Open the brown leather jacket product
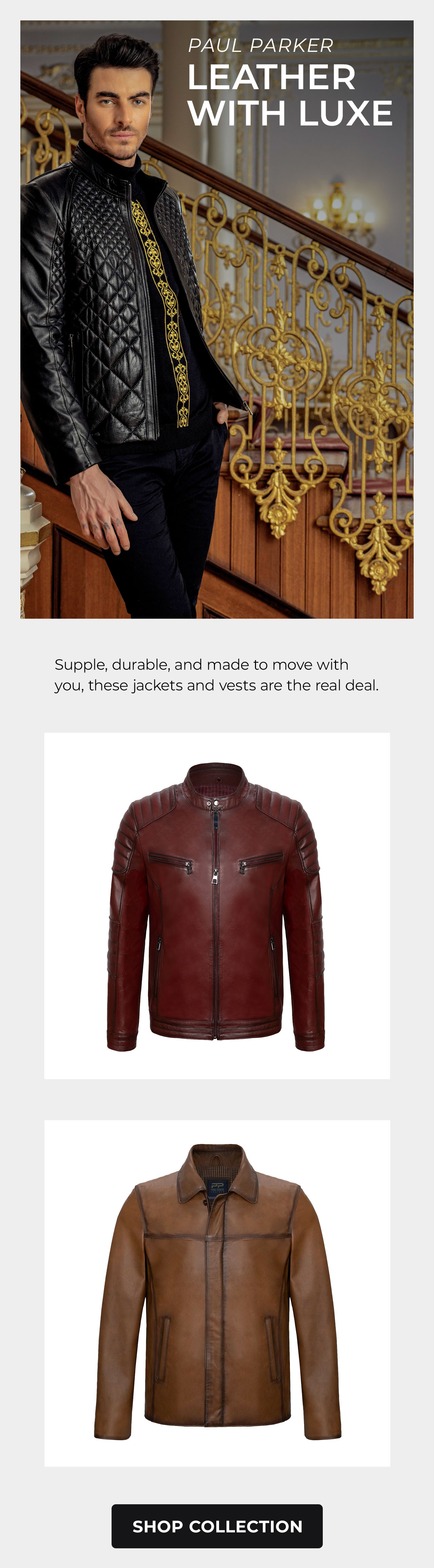 point(217,1293)
